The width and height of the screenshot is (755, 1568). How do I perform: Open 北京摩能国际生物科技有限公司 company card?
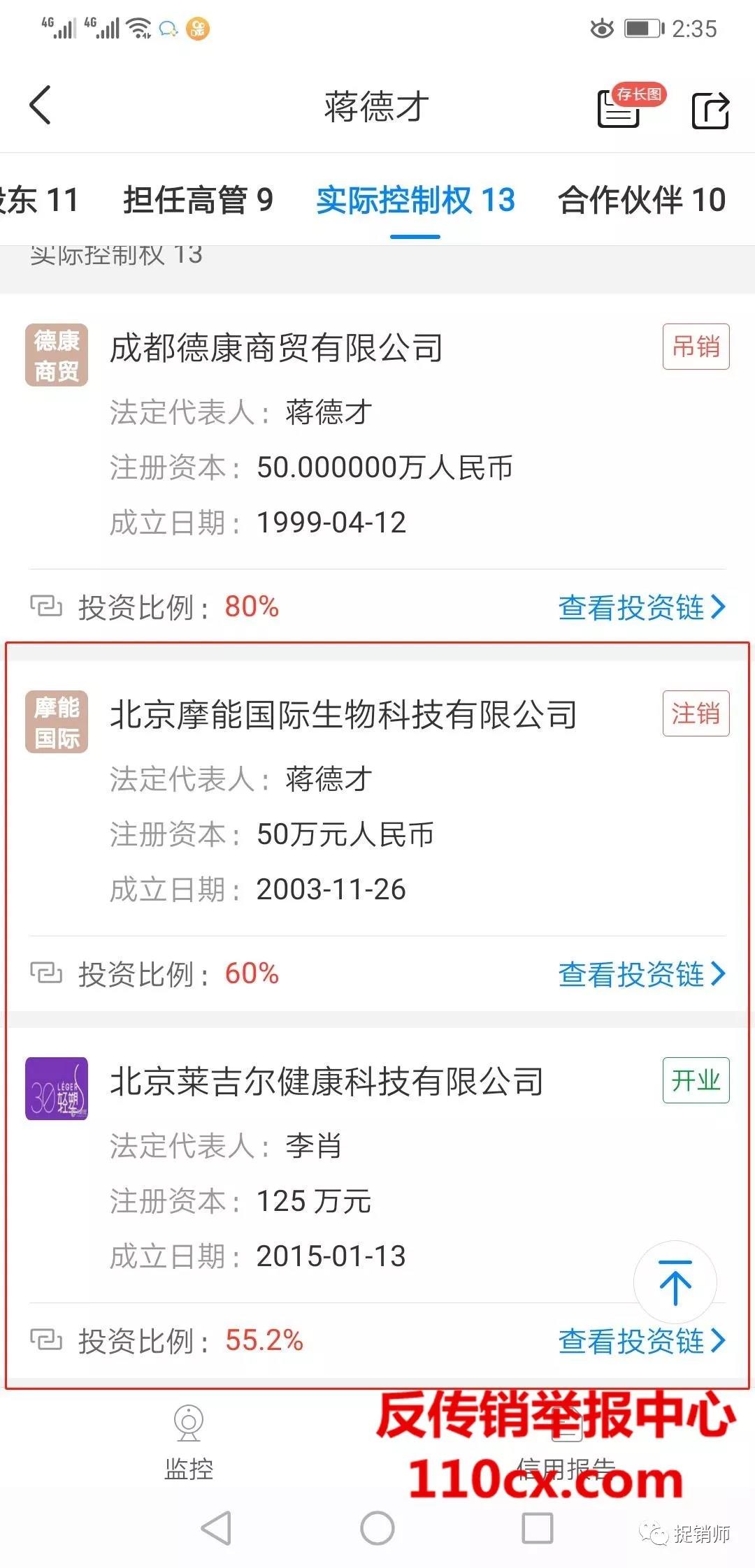point(343,715)
